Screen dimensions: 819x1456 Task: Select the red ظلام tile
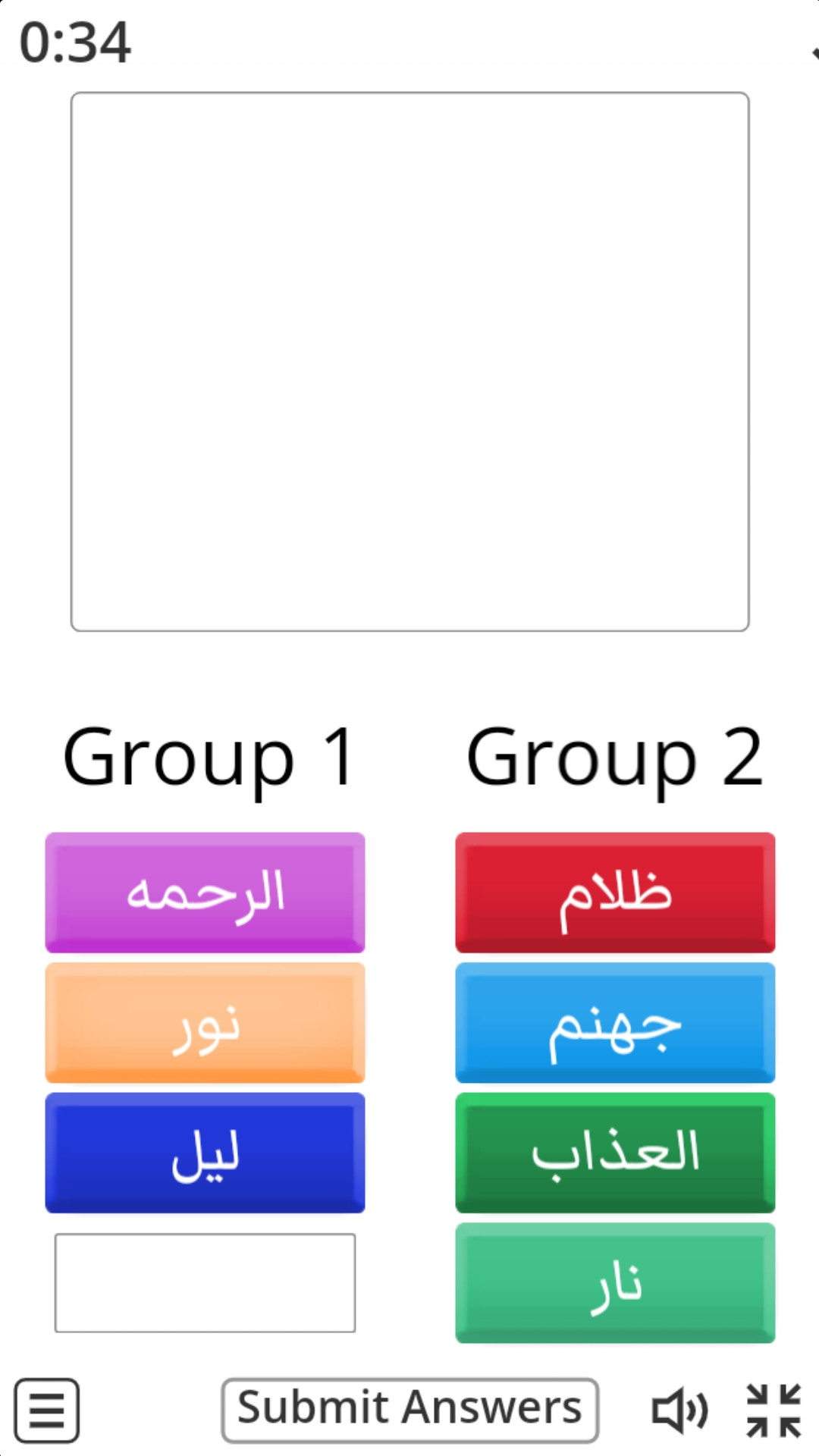pos(615,893)
